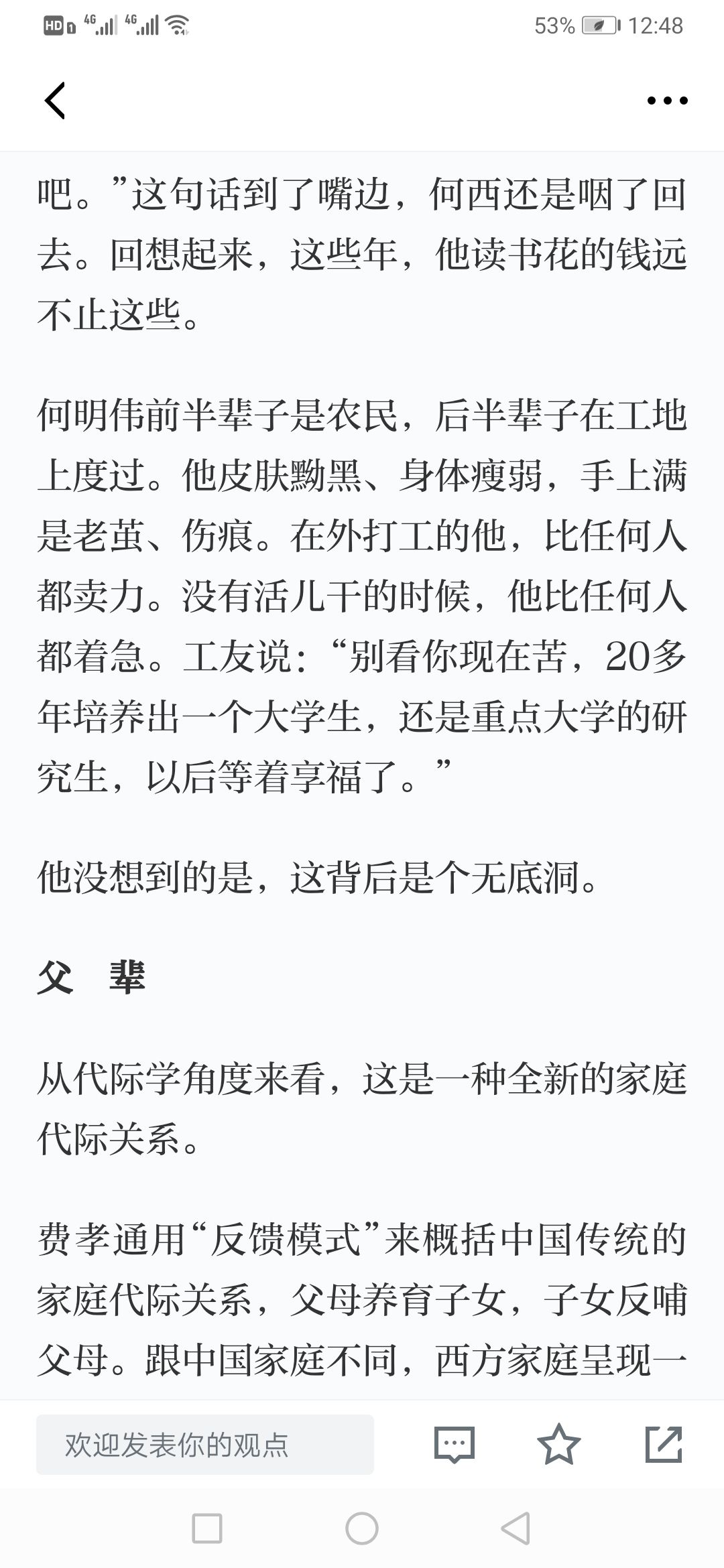Favorite this article with the star icon
This screenshot has height=1568, width=724.
pyautogui.click(x=559, y=1445)
